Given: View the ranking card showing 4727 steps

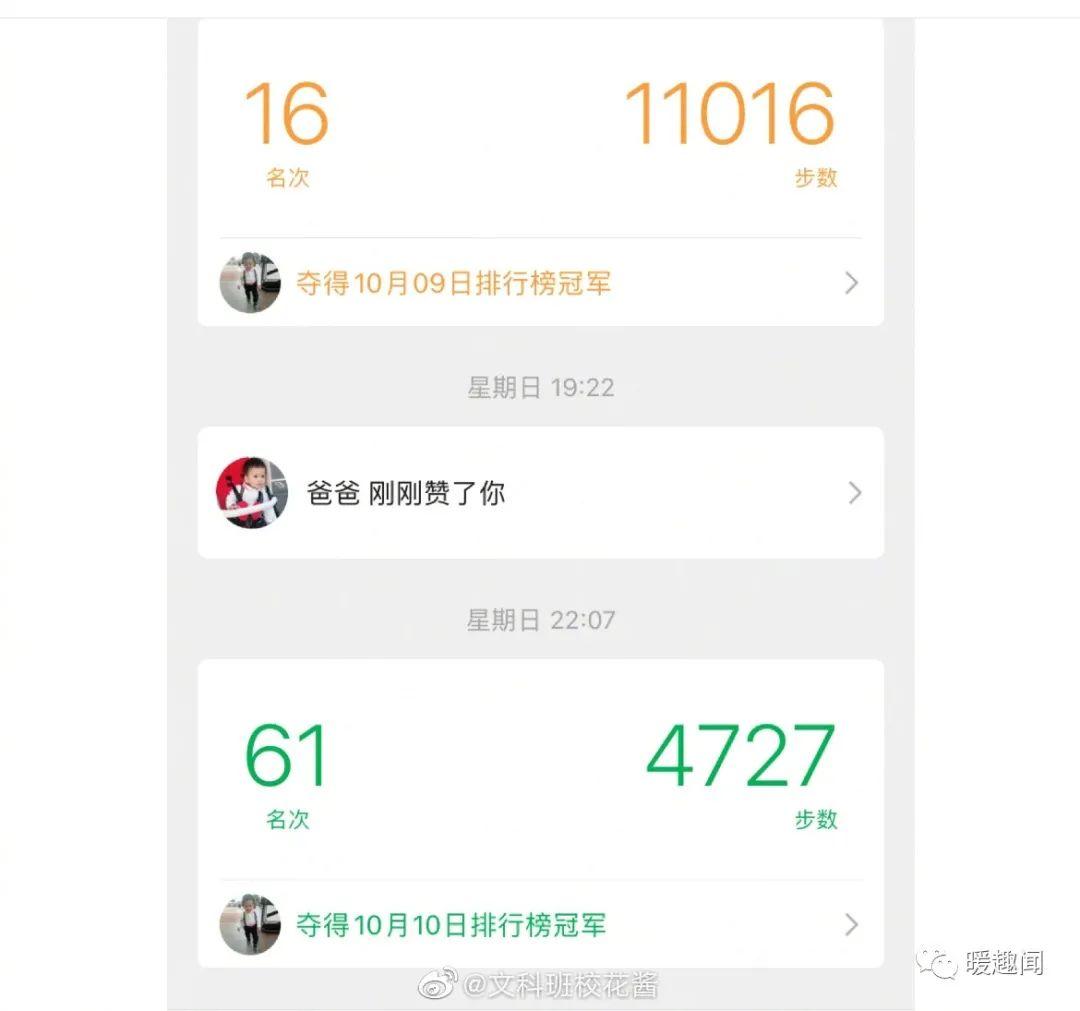Looking at the screenshot, I should click(x=540, y=772).
